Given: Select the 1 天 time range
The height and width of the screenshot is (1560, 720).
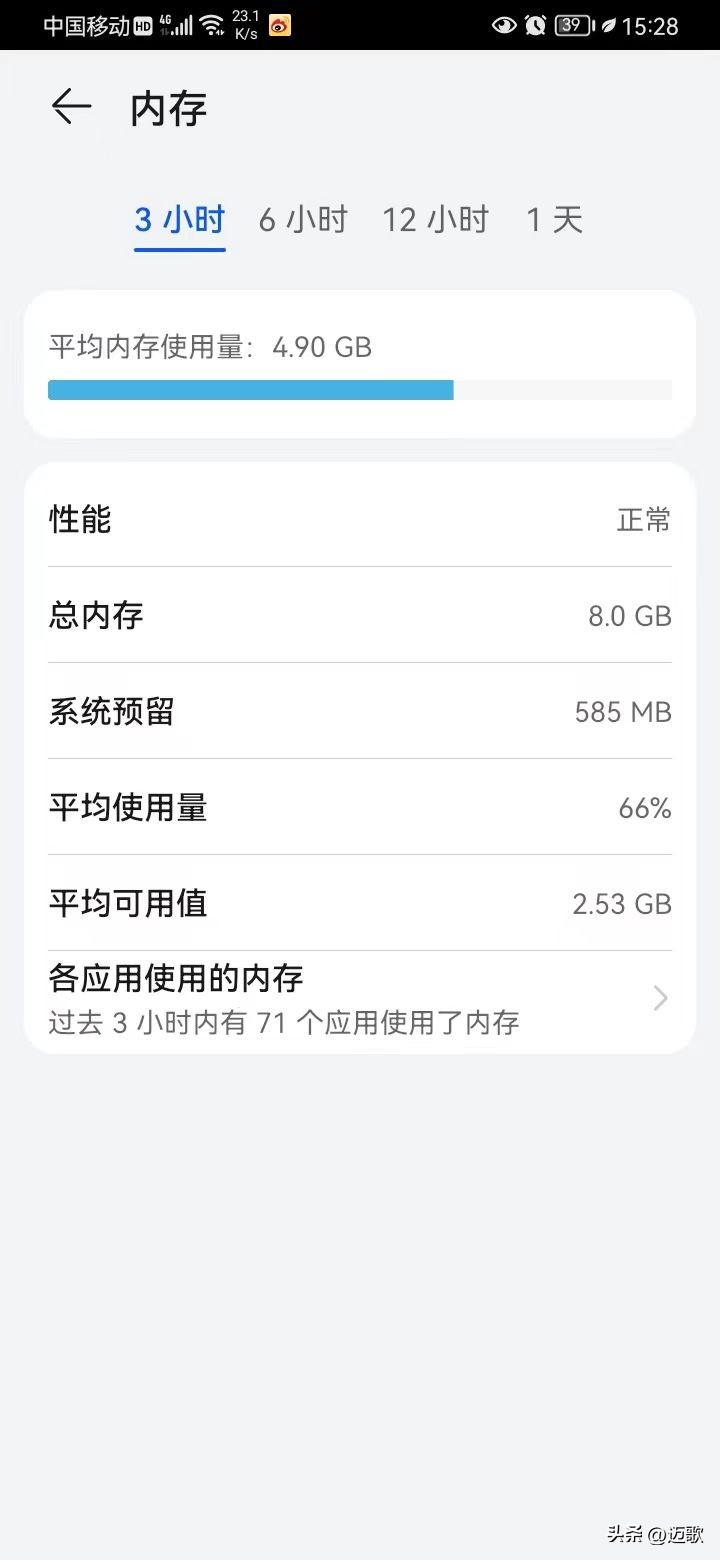Looking at the screenshot, I should pos(551,220).
